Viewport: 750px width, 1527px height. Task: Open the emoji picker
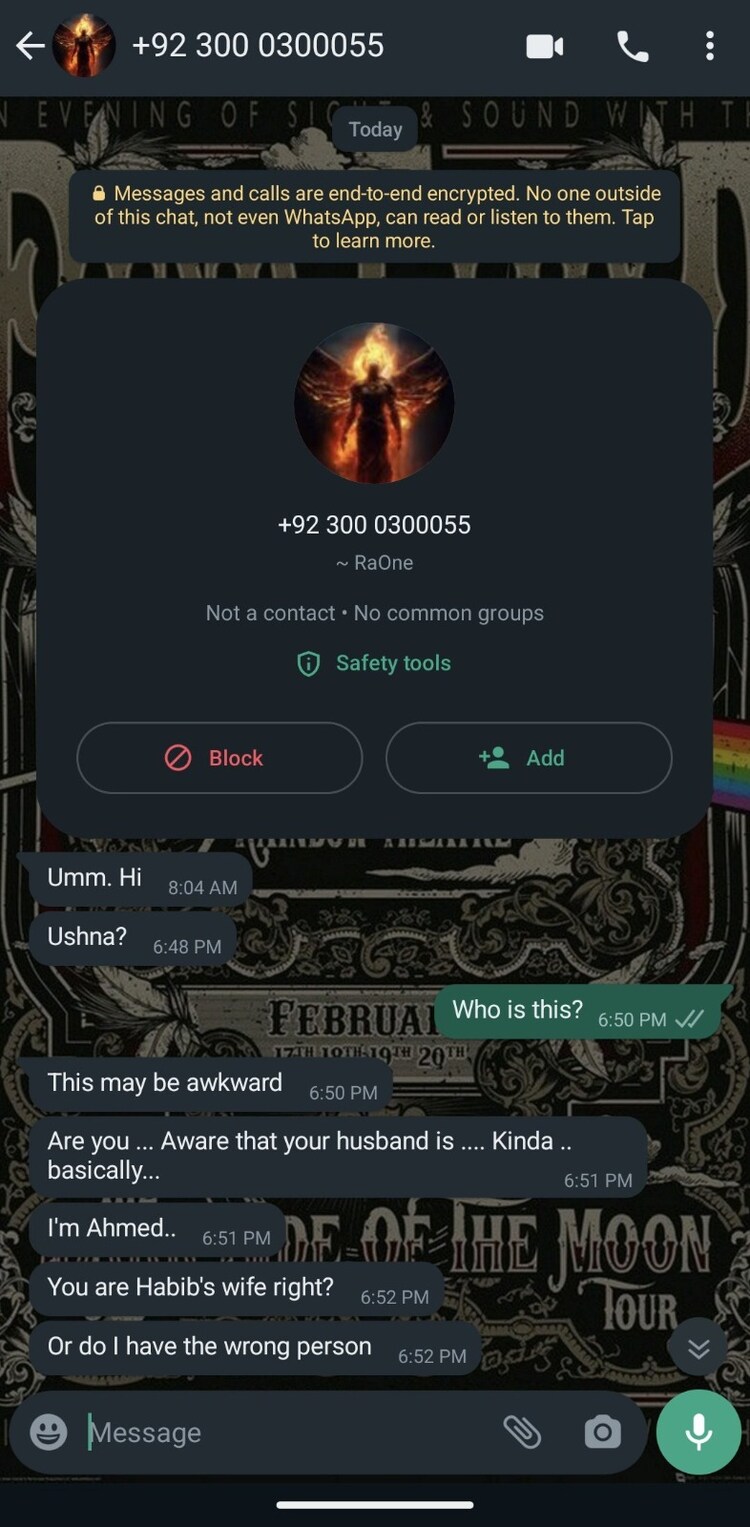[48, 1432]
